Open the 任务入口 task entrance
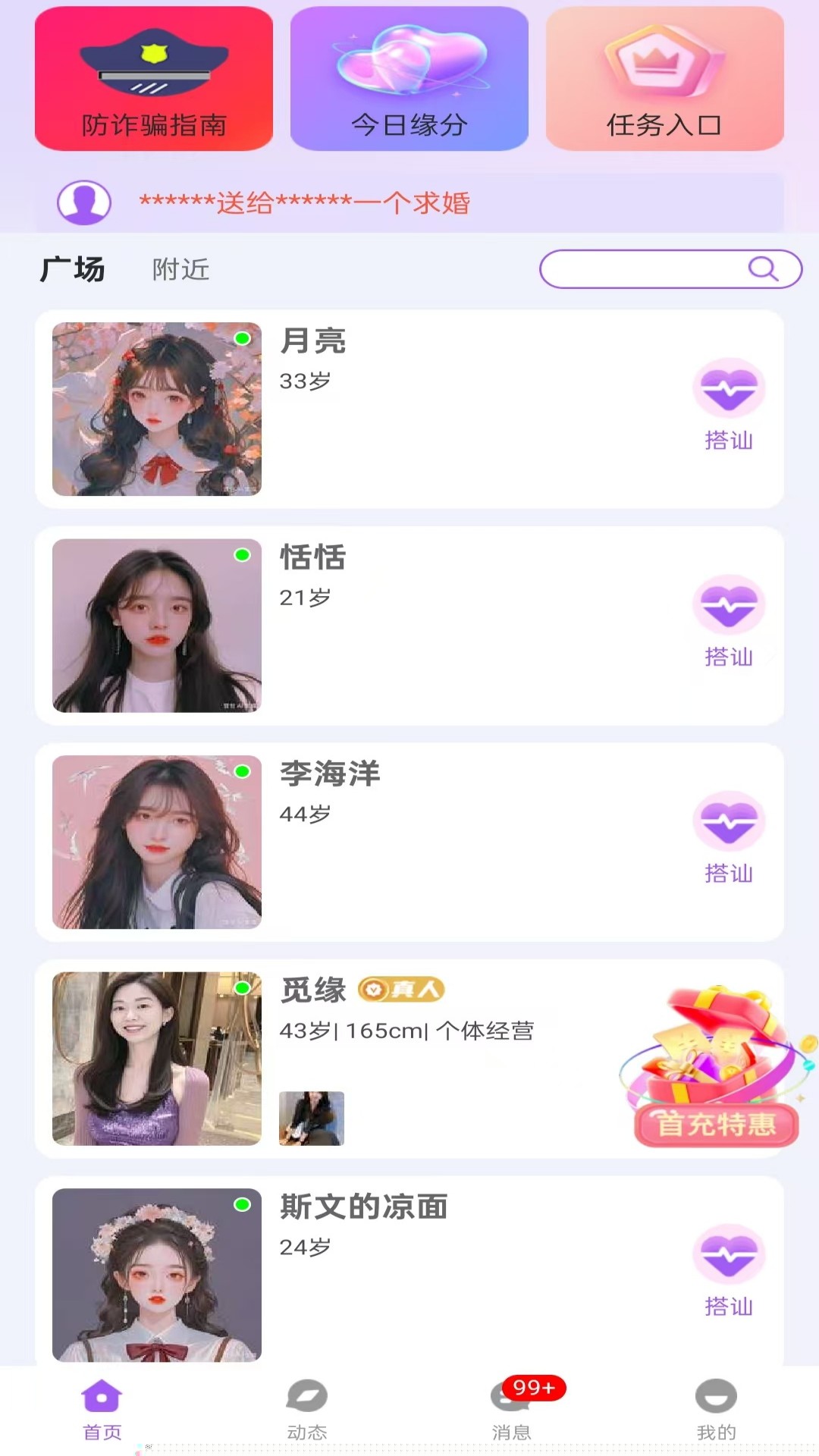The height and width of the screenshot is (1456, 819). coord(664,79)
